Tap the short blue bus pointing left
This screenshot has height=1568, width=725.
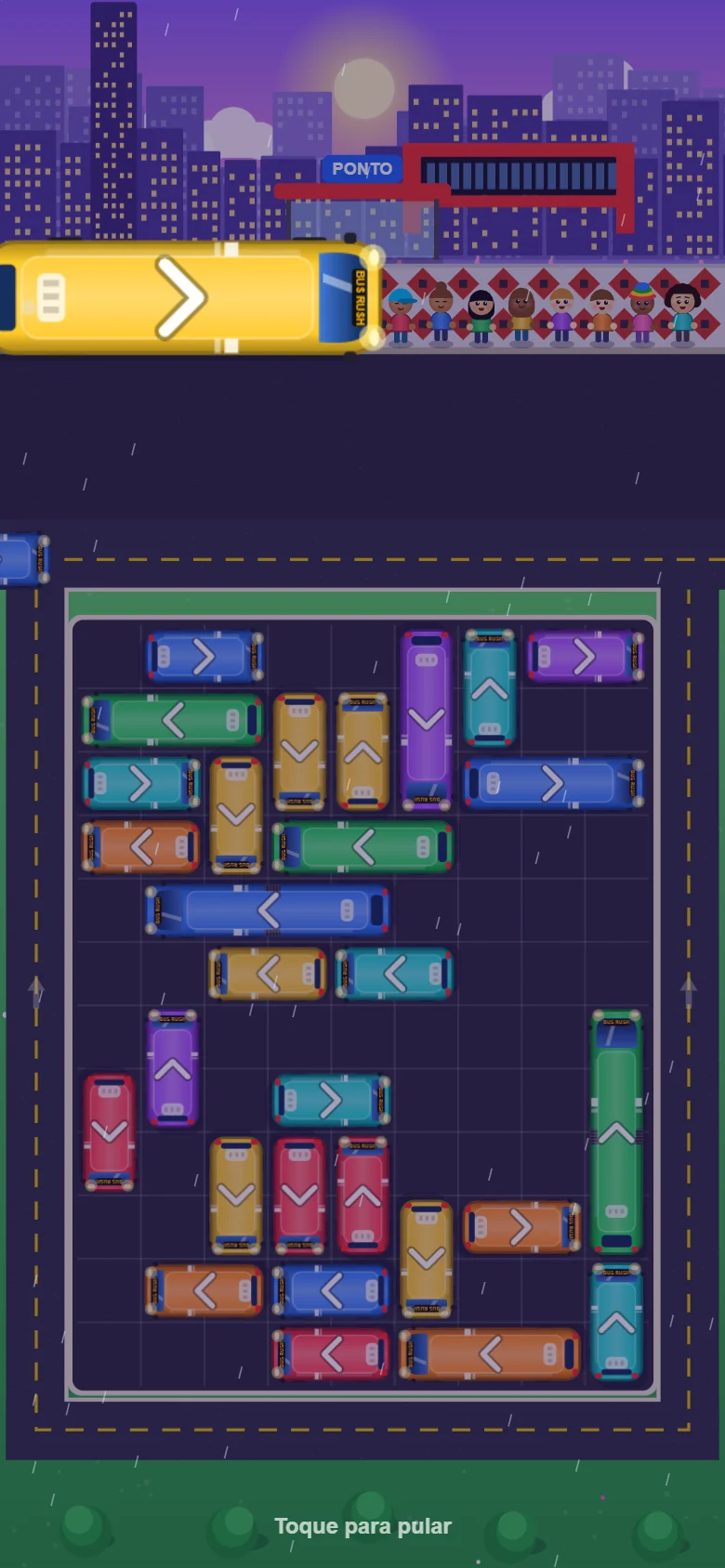331,1290
